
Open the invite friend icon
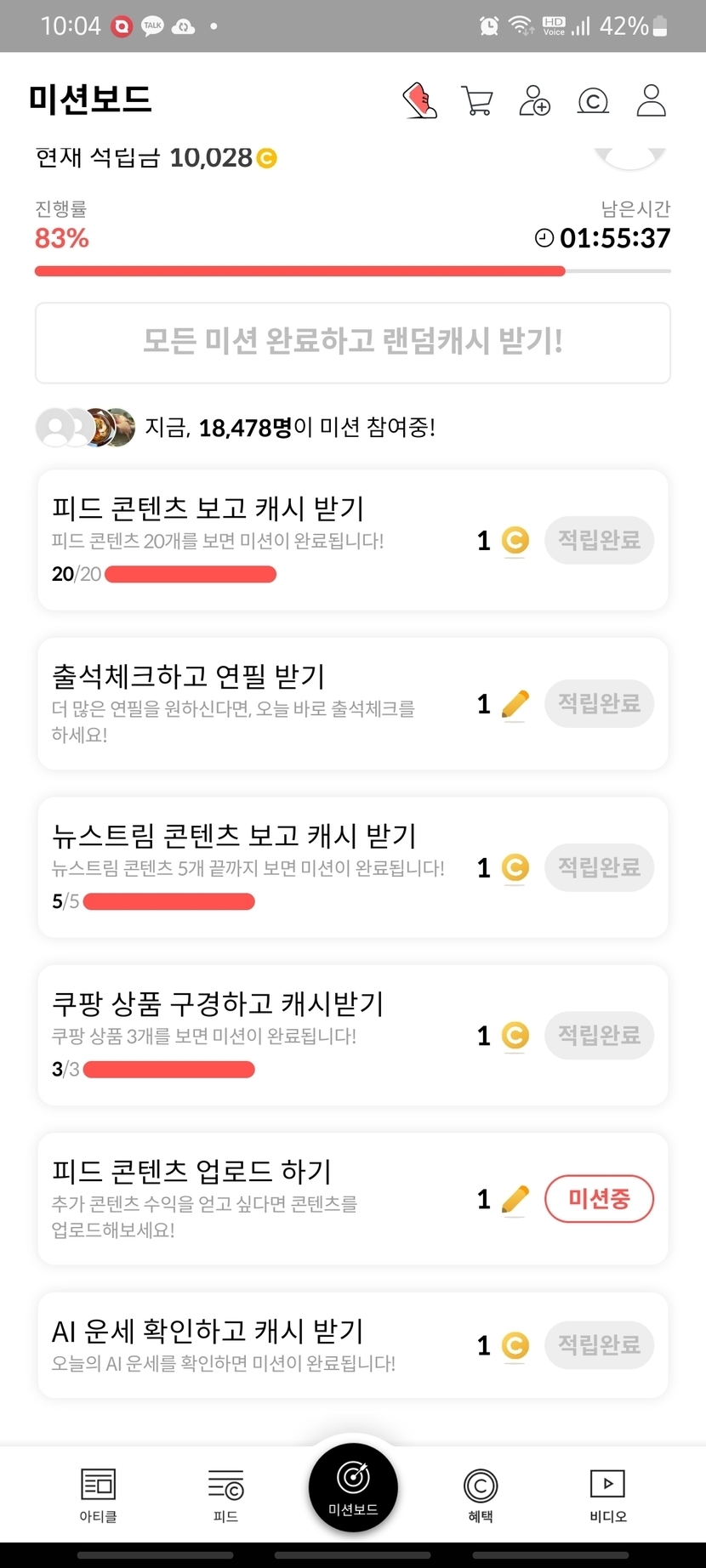[534, 100]
